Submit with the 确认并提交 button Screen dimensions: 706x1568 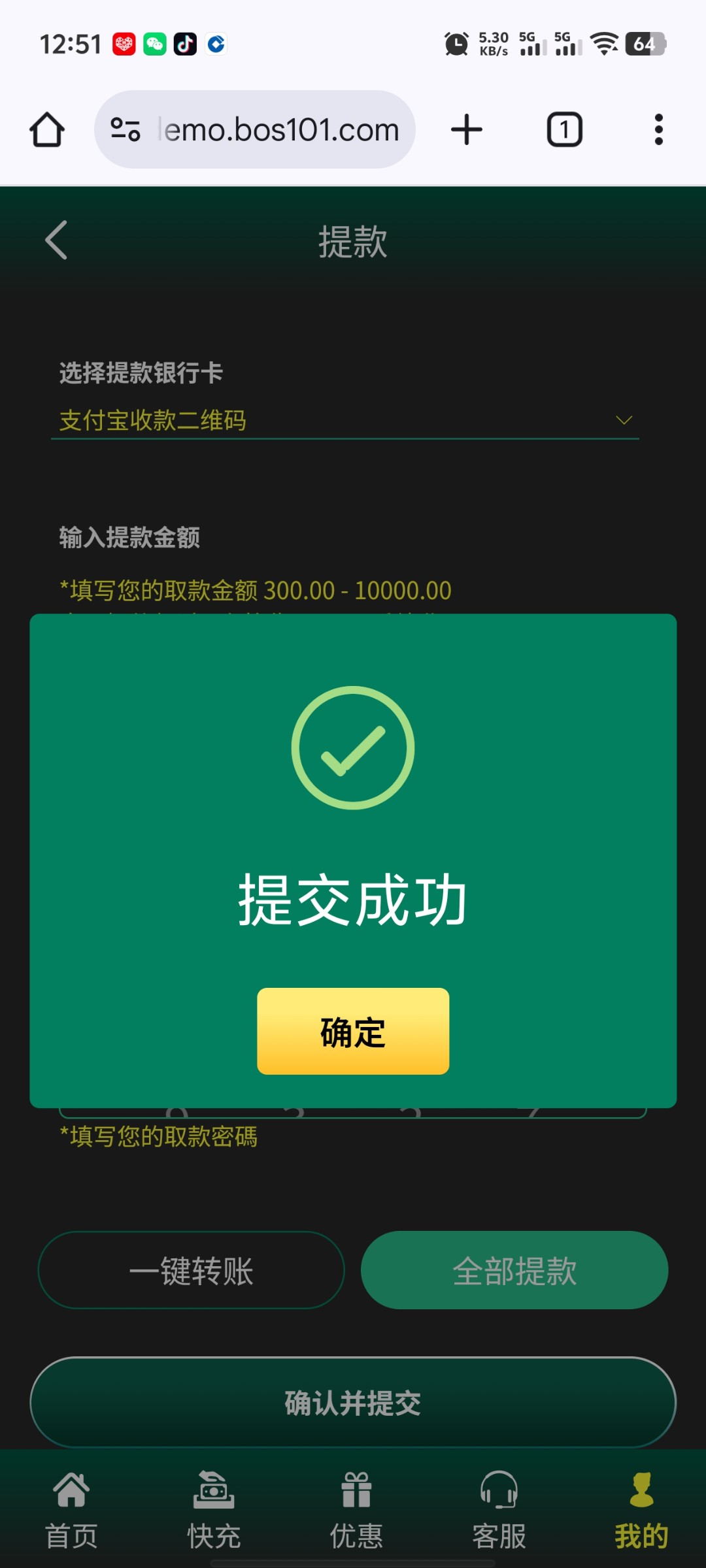(353, 1402)
